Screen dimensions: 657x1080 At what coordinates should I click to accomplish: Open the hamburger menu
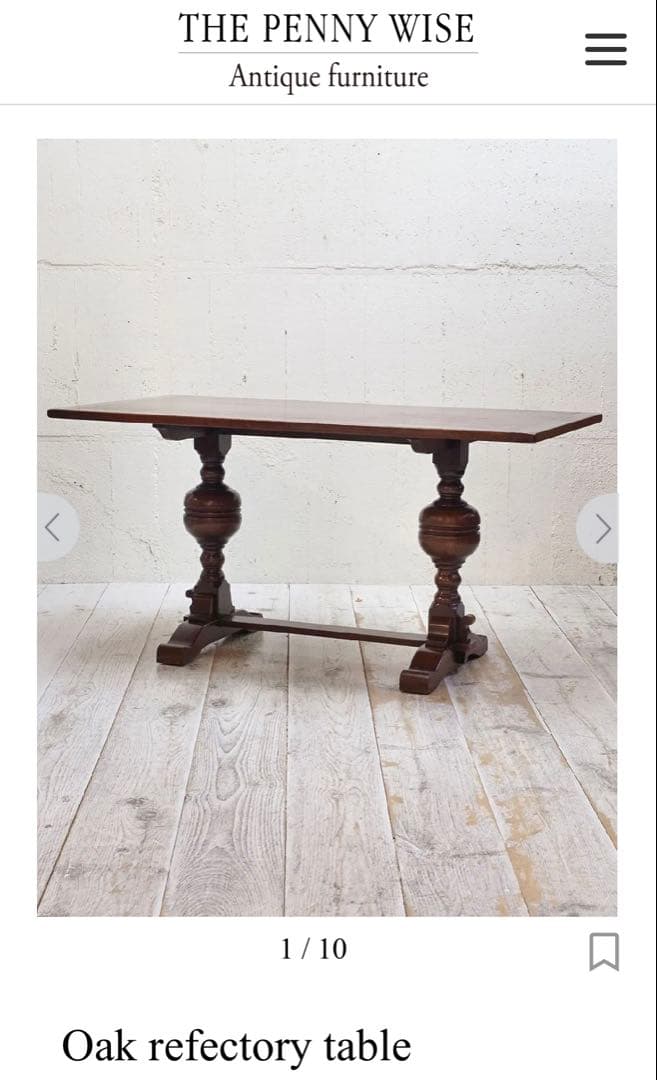pyautogui.click(x=605, y=49)
